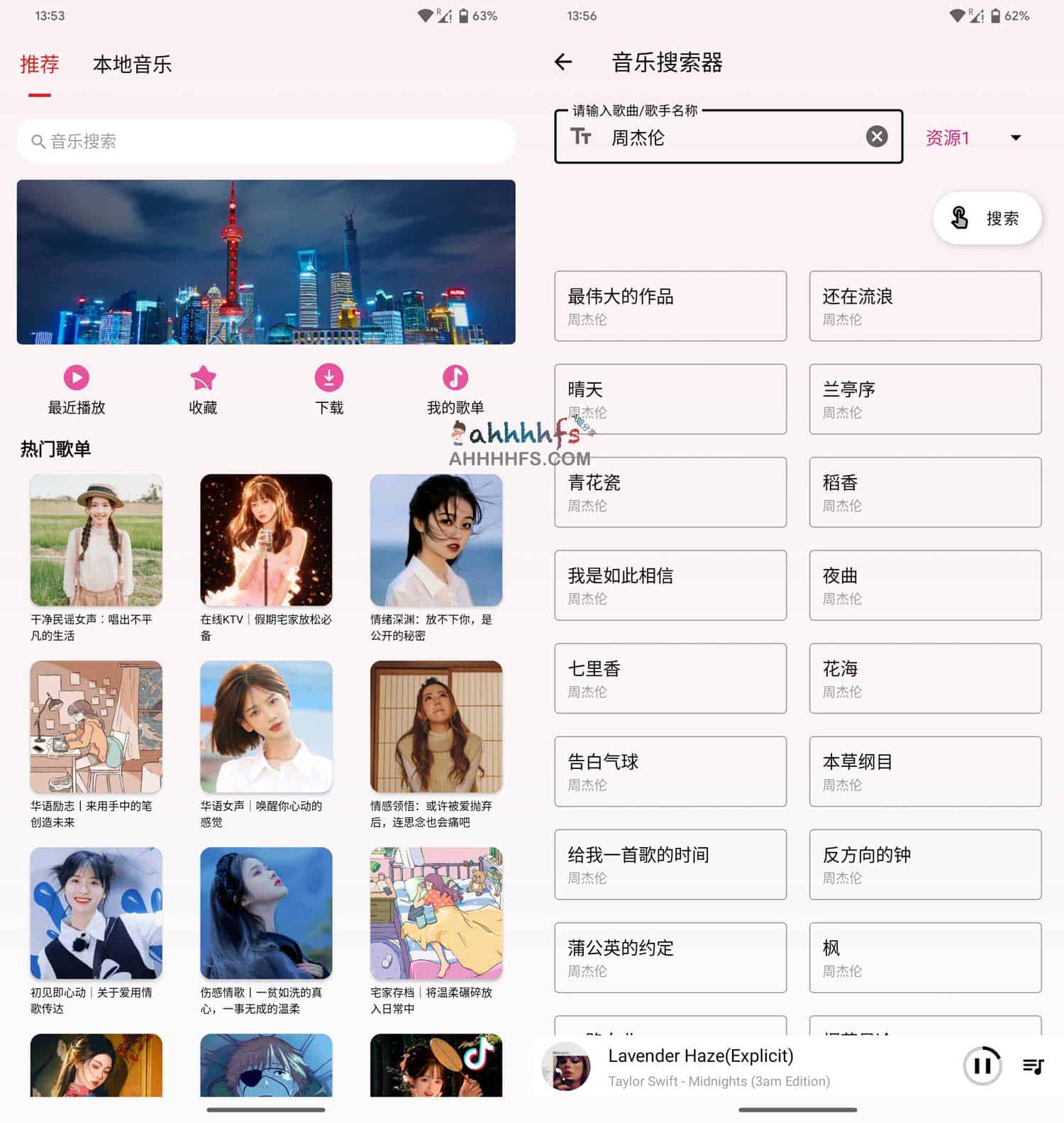Image resolution: width=1064 pixels, height=1123 pixels.
Task: Select song 七里香
Action: click(x=670, y=678)
